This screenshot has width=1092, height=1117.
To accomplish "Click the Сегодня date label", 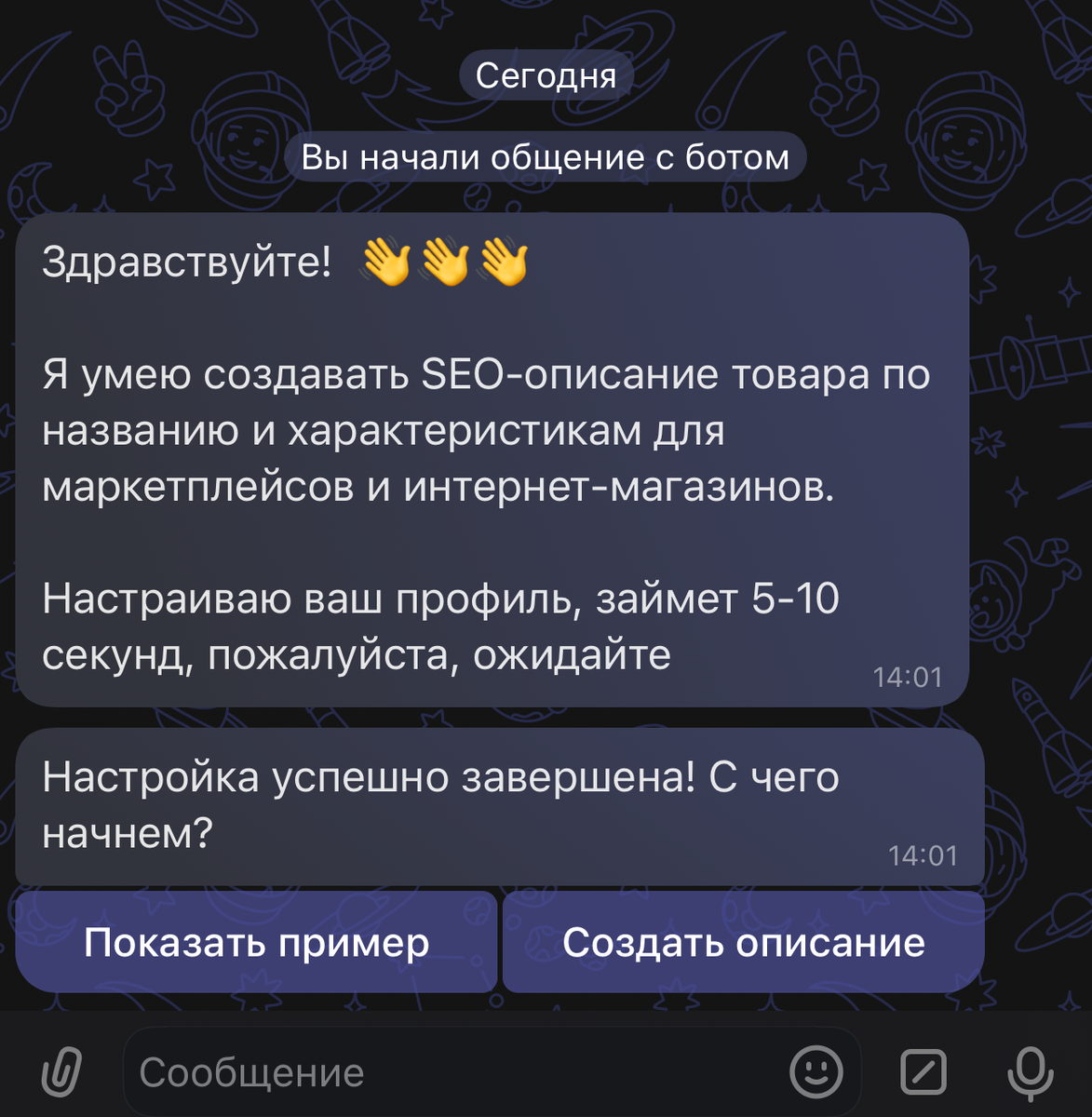I will [x=546, y=75].
